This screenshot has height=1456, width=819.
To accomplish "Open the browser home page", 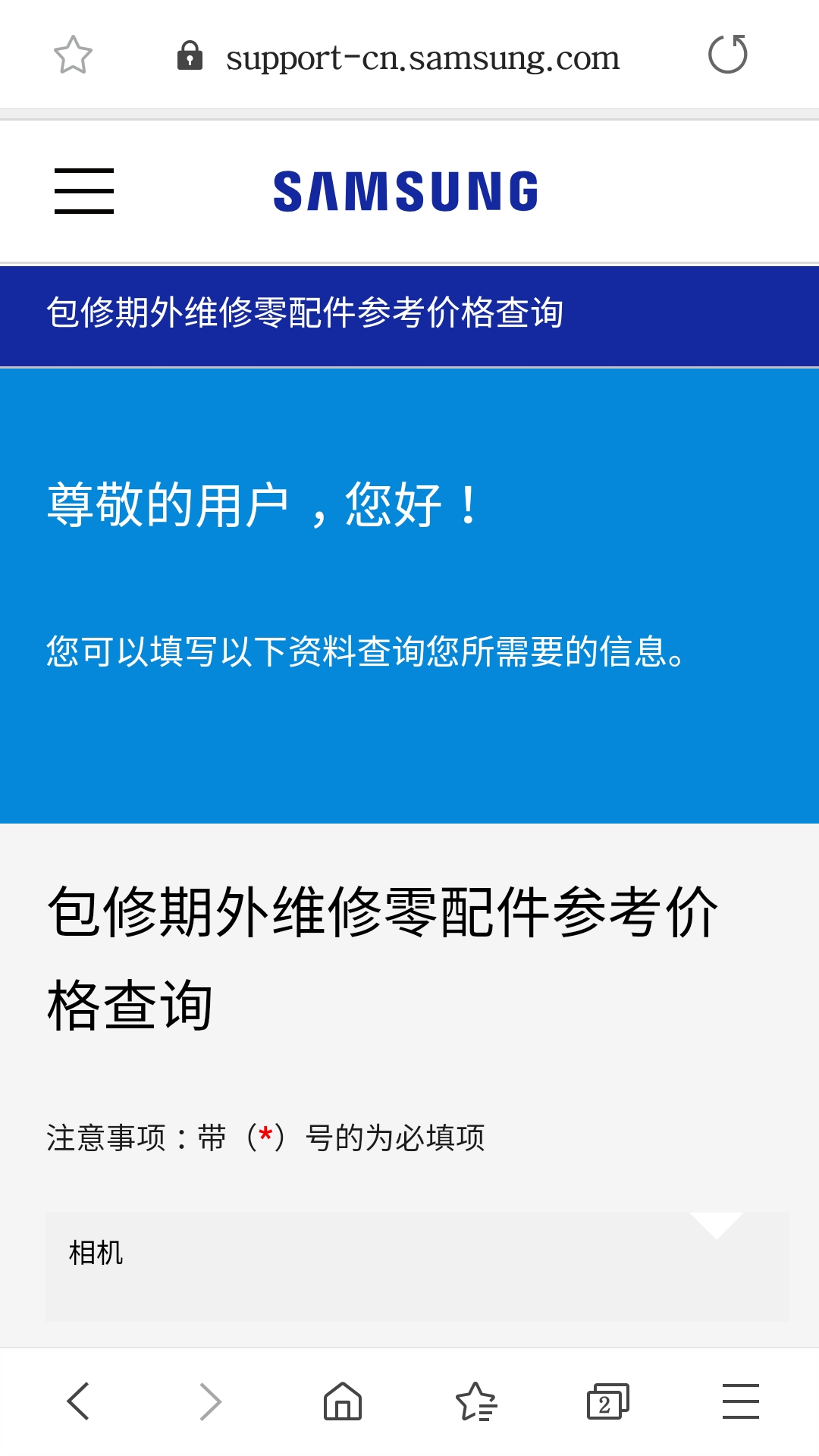I will pos(343,1401).
